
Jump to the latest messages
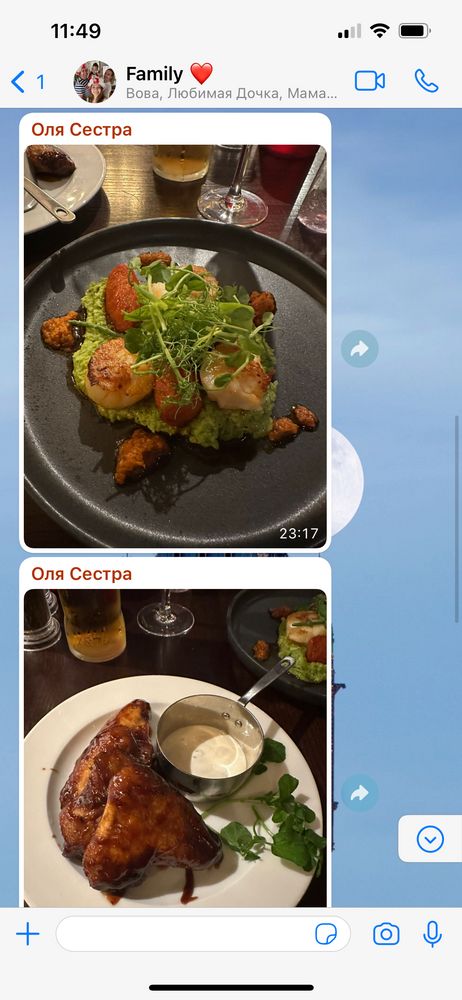tap(430, 839)
